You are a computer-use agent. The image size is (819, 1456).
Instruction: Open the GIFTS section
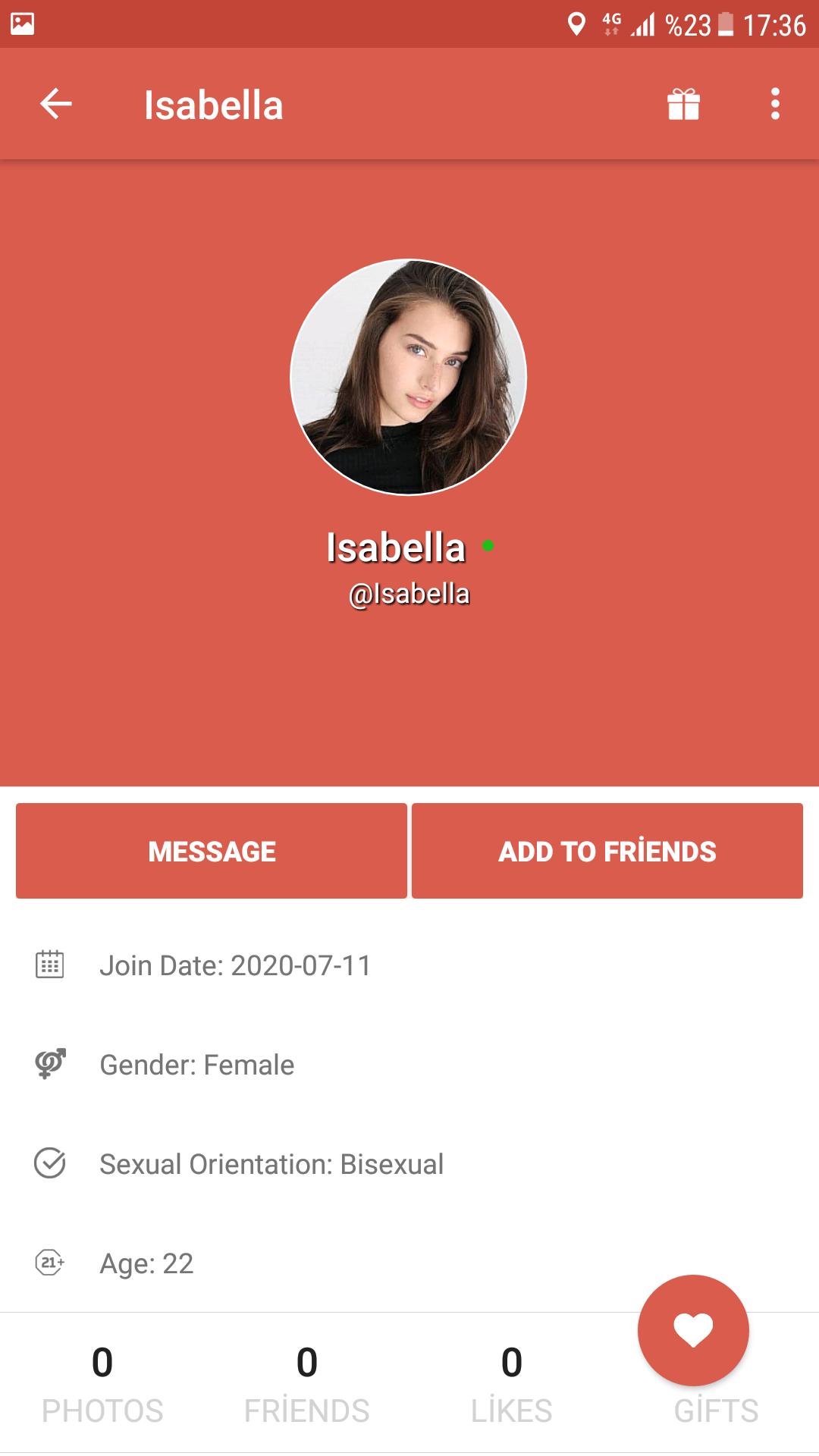(716, 1410)
